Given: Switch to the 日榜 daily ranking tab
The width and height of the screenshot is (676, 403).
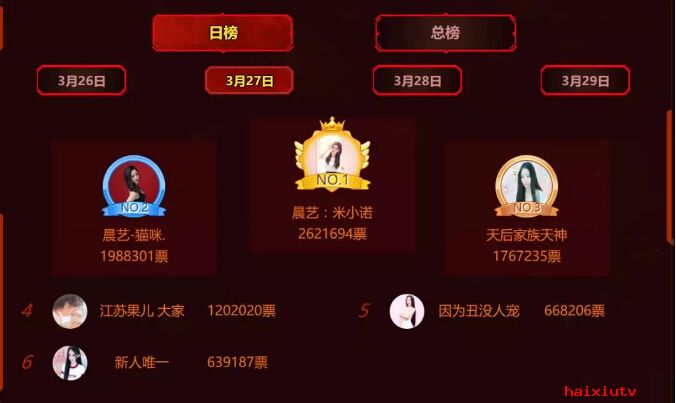Looking at the screenshot, I should (x=222, y=32).
